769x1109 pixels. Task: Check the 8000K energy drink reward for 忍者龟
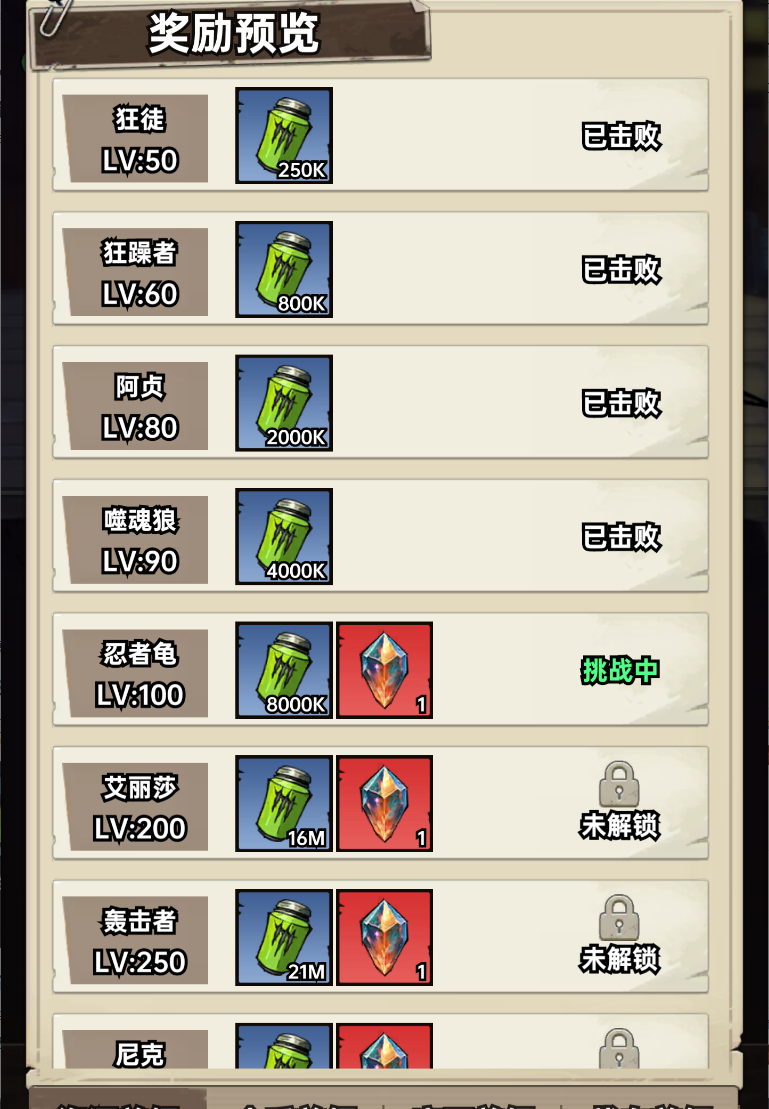tap(284, 670)
